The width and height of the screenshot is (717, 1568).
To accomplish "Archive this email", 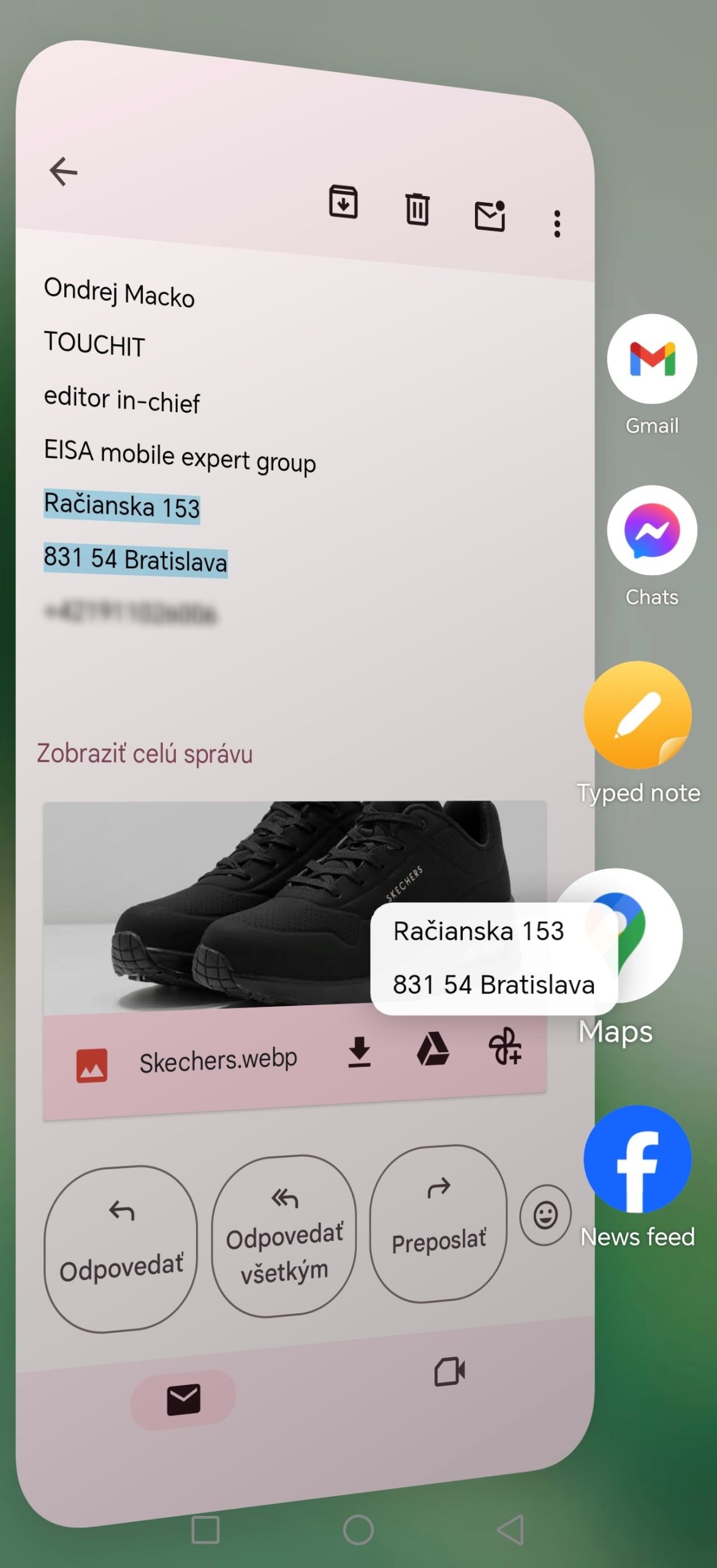I will coord(343,202).
